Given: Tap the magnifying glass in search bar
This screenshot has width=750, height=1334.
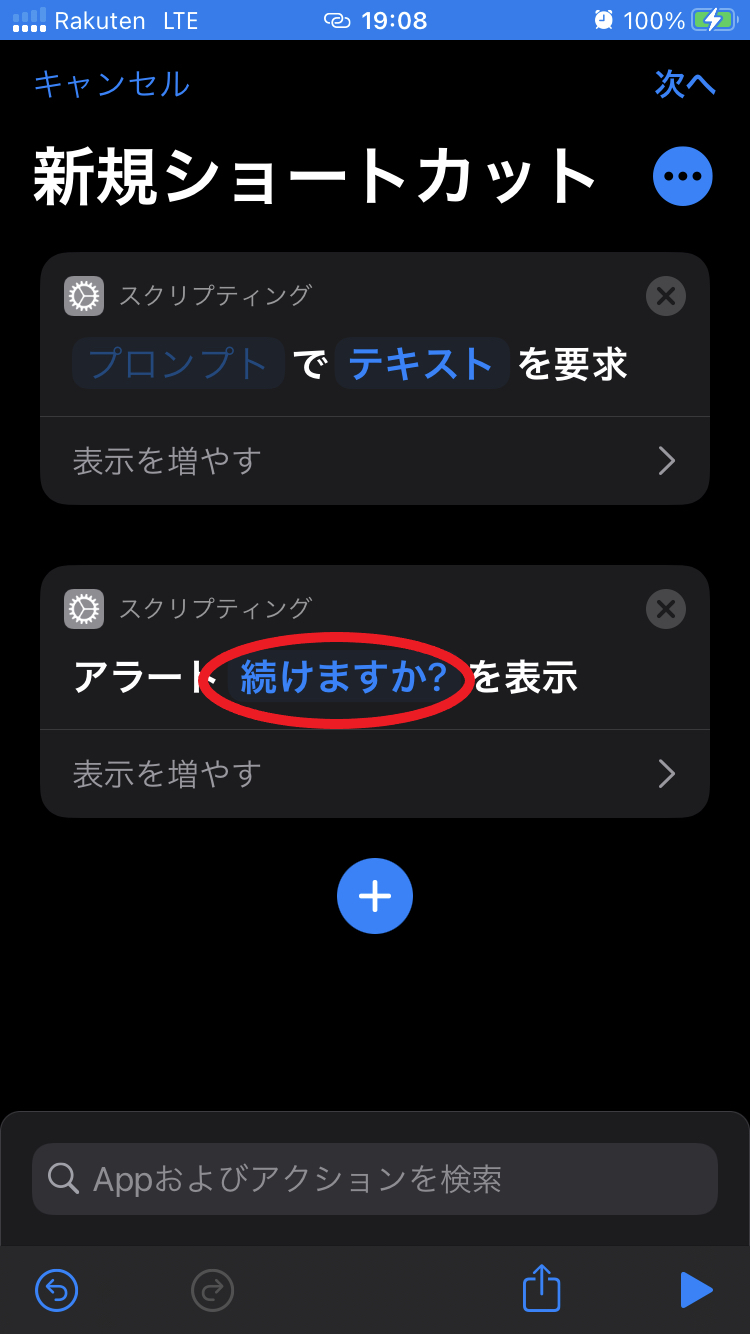Looking at the screenshot, I should click(64, 1178).
